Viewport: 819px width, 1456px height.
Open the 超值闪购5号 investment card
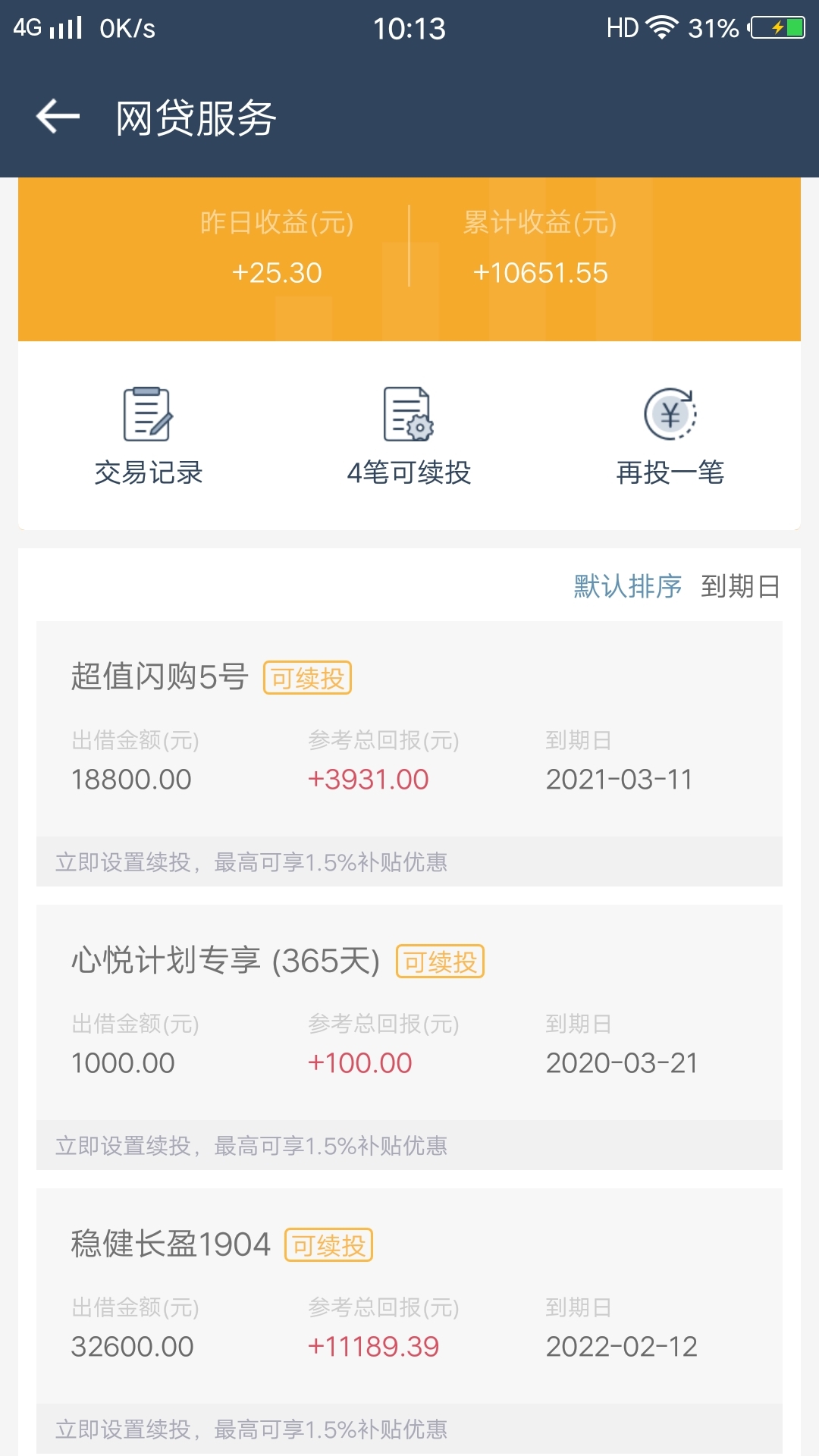[409, 730]
